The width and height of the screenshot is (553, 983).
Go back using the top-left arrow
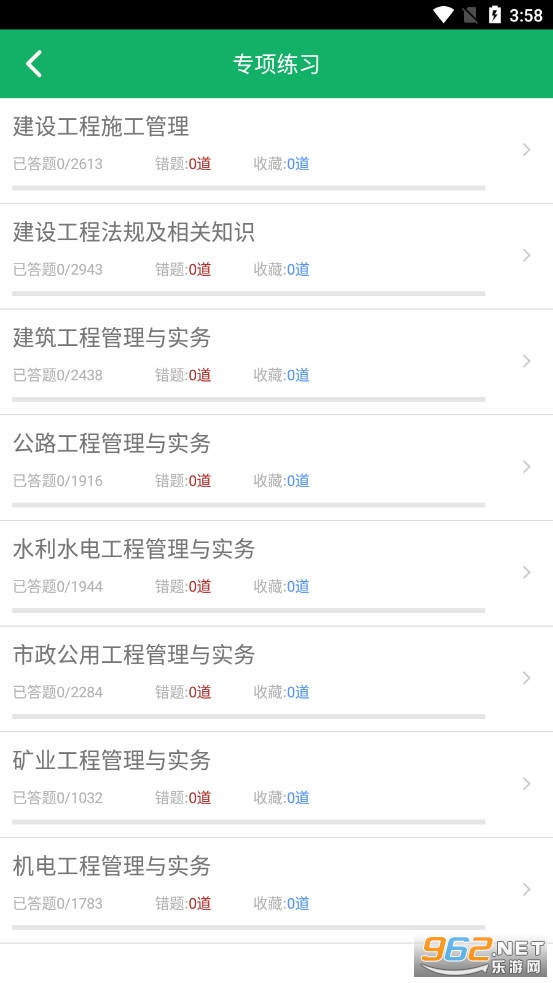(x=34, y=64)
